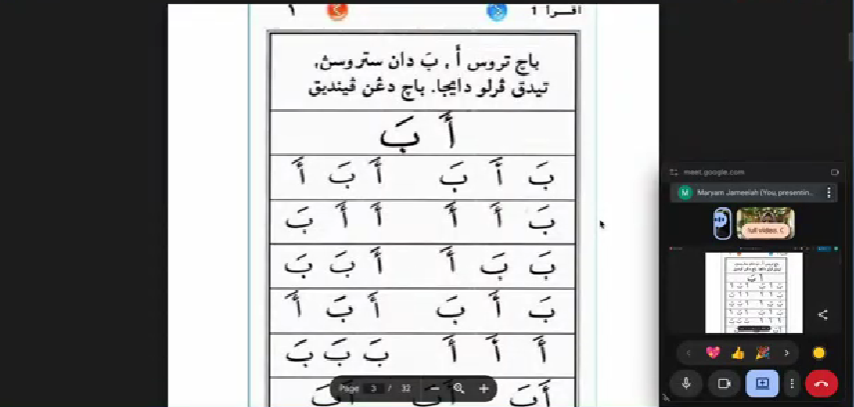Viewport: 854px width, 407px height.
Task: Show next reactions with right arrow
Action: [787, 352]
